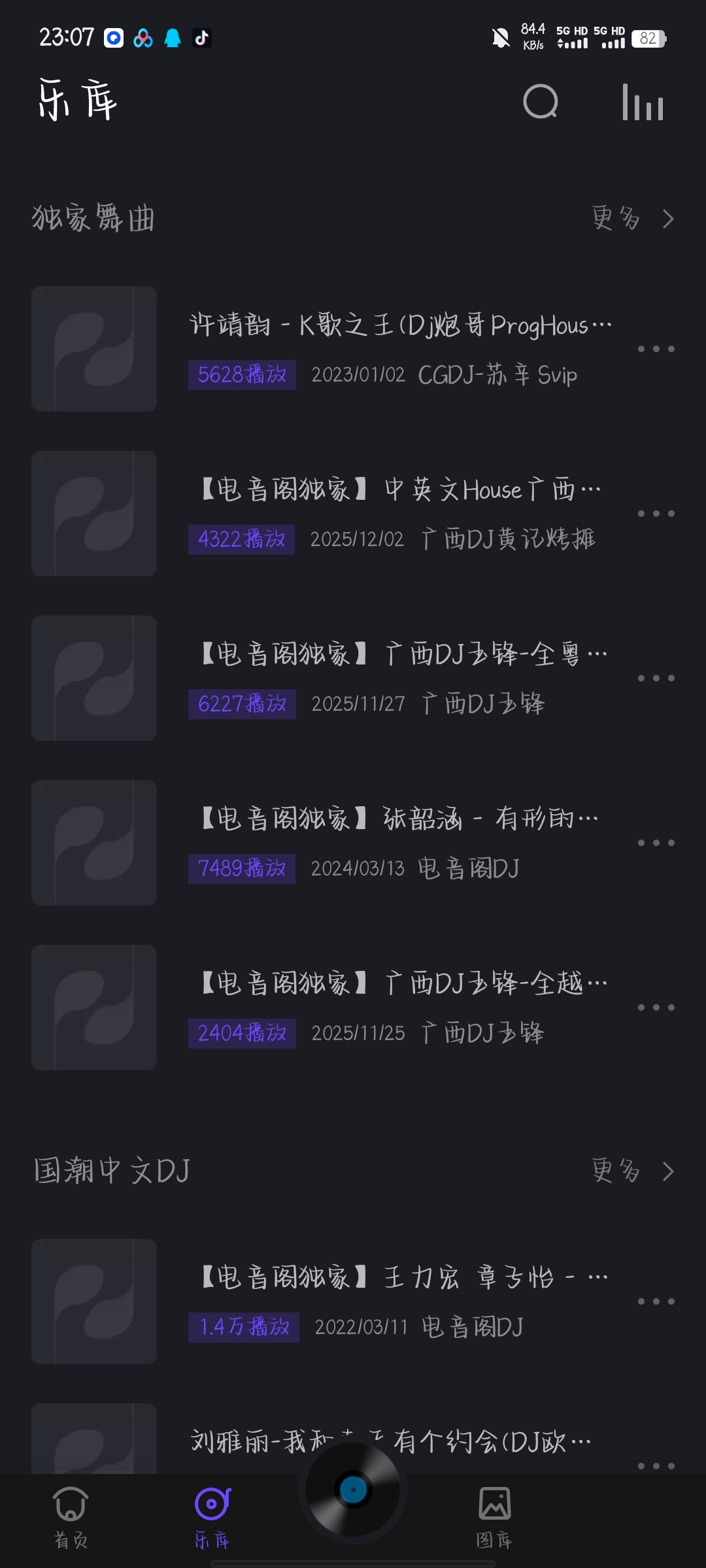Image resolution: width=706 pixels, height=1568 pixels.
Task: Open options for the 4322播放 track
Action: pos(656,514)
